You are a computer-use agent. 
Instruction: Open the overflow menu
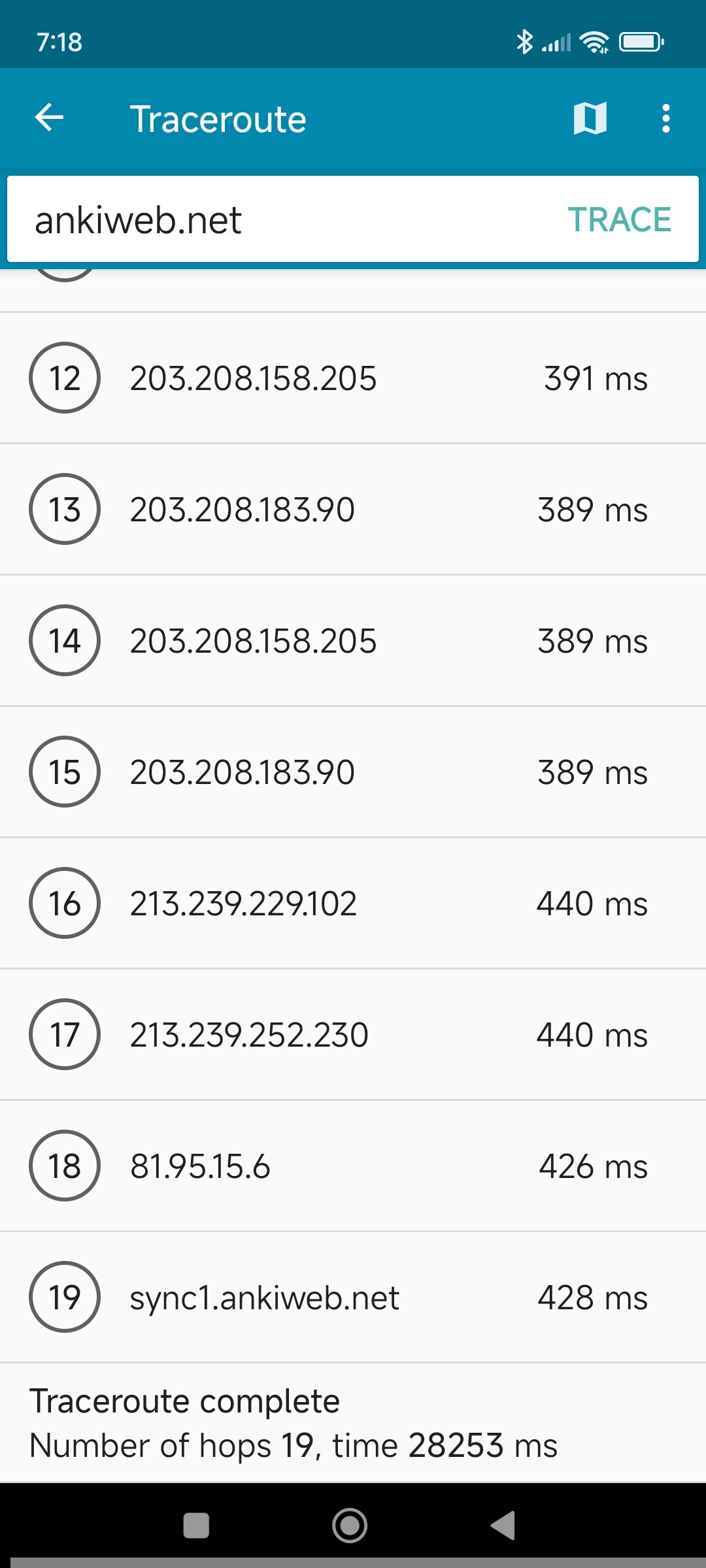tap(665, 118)
